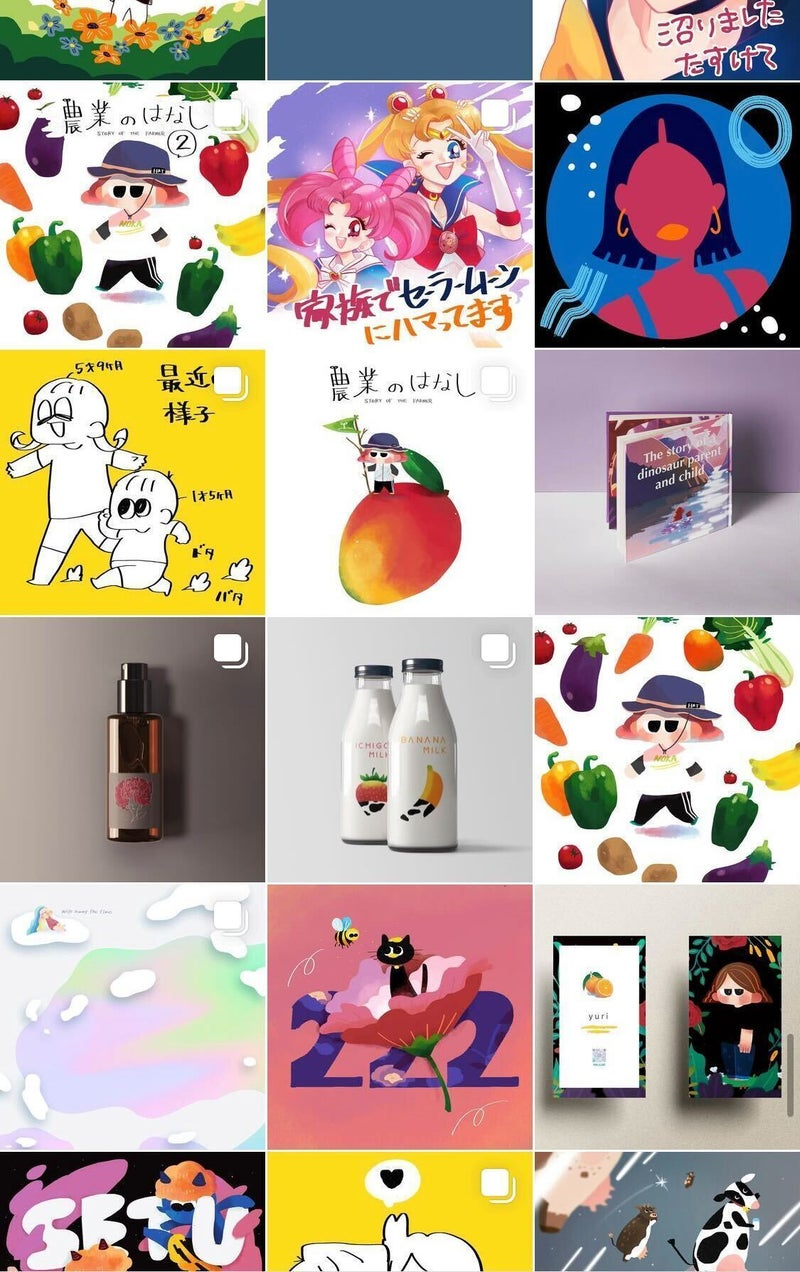This screenshot has height=1272, width=800.
Task: Open the yuri business card mockup post
Action: pyautogui.click(x=667, y=1016)
